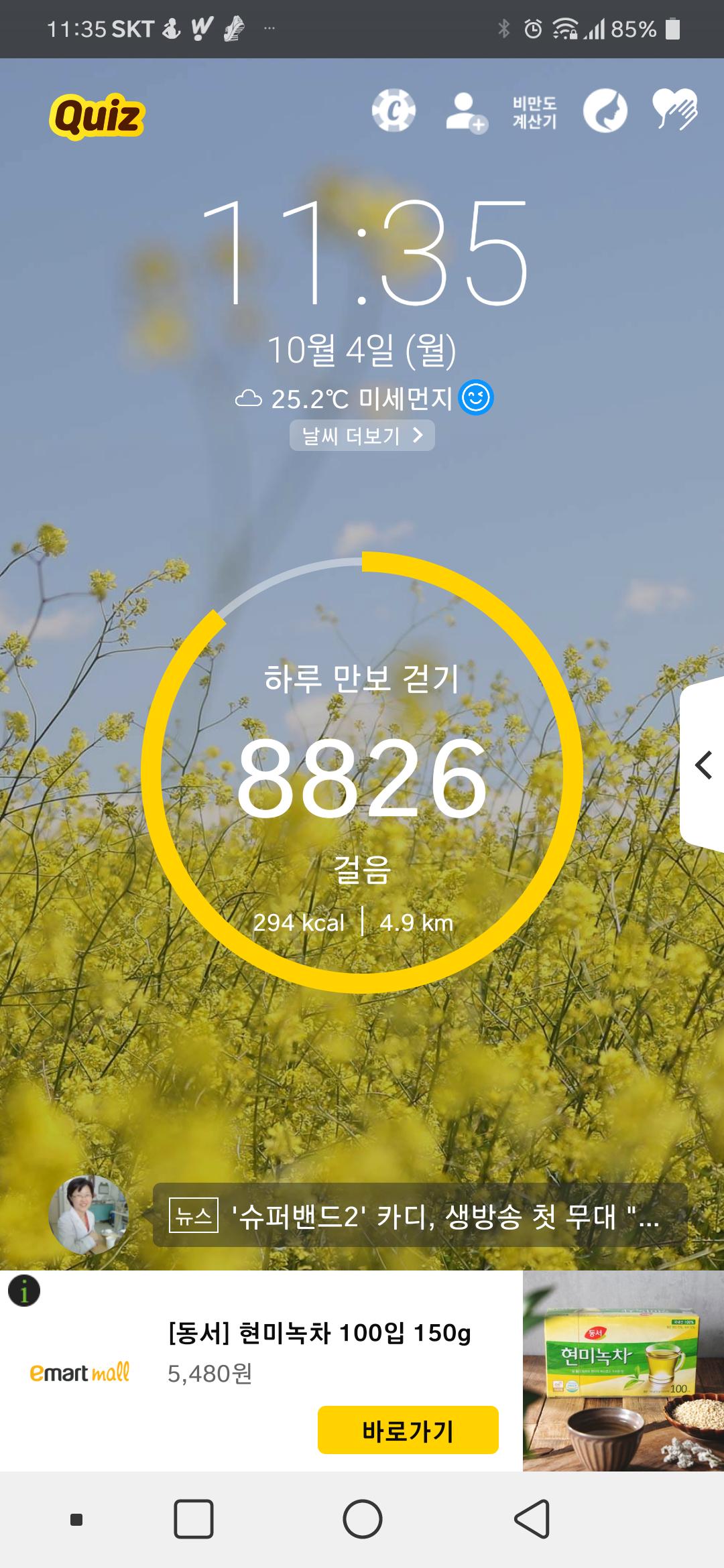Open recent apps
Viewport: 724px width, 1568px height.
pos(194,1519)
